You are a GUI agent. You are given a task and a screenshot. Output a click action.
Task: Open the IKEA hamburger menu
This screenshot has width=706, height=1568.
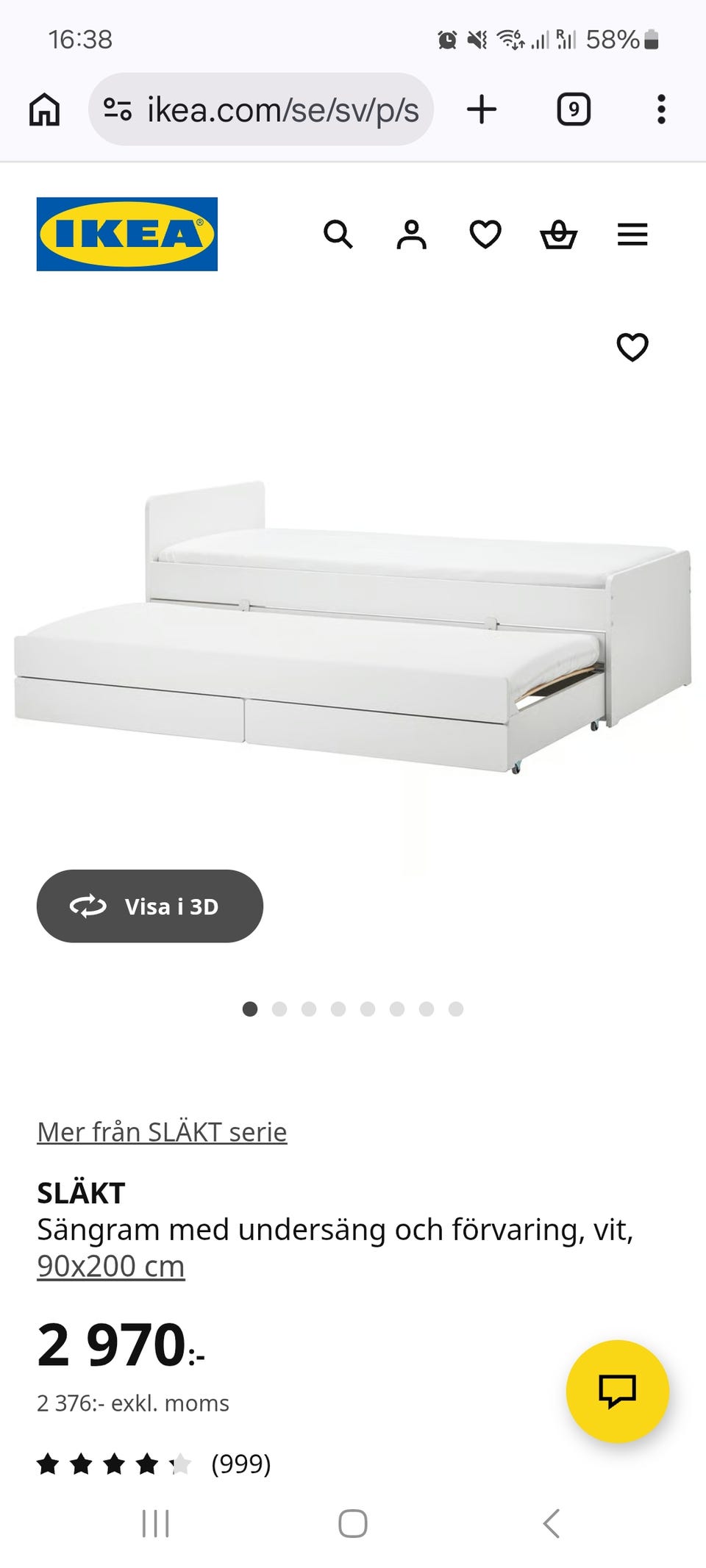632,235
